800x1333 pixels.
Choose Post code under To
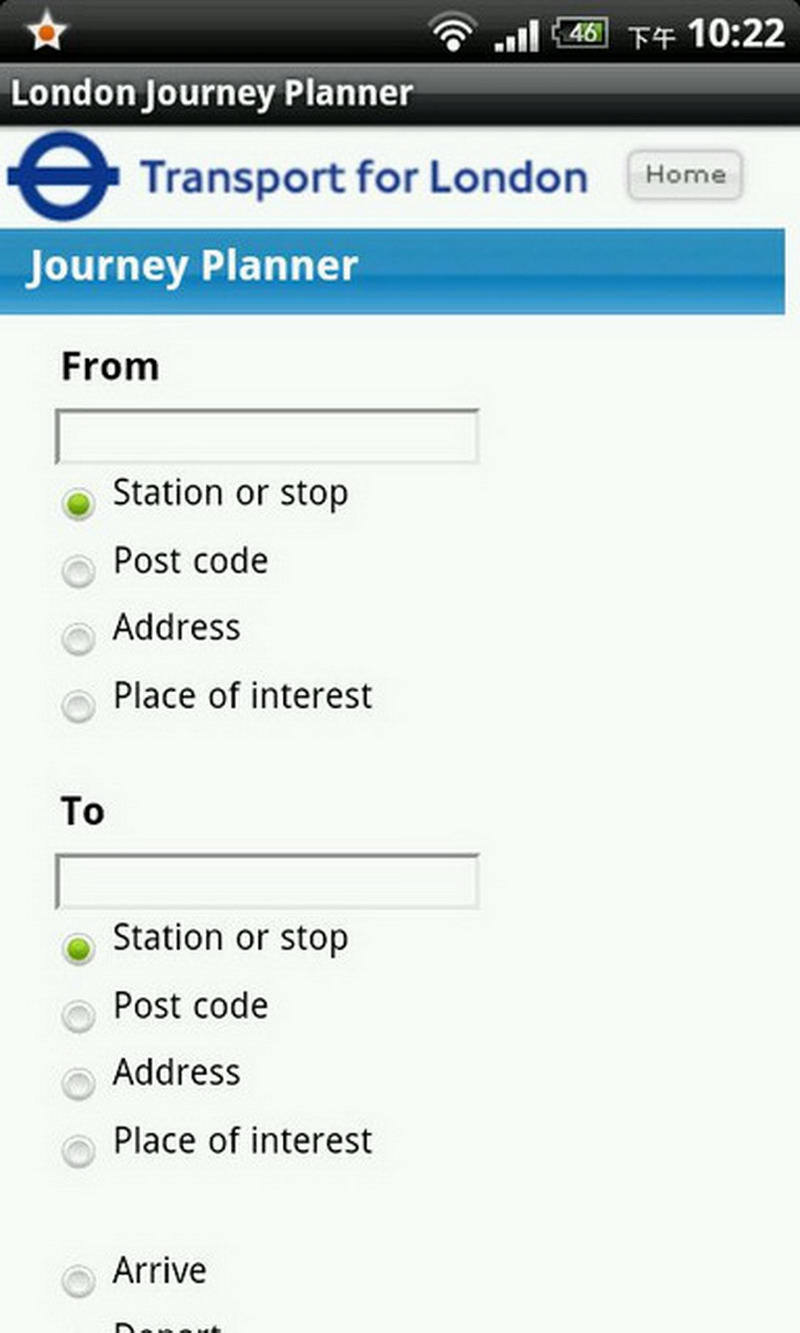[79, 1017]
